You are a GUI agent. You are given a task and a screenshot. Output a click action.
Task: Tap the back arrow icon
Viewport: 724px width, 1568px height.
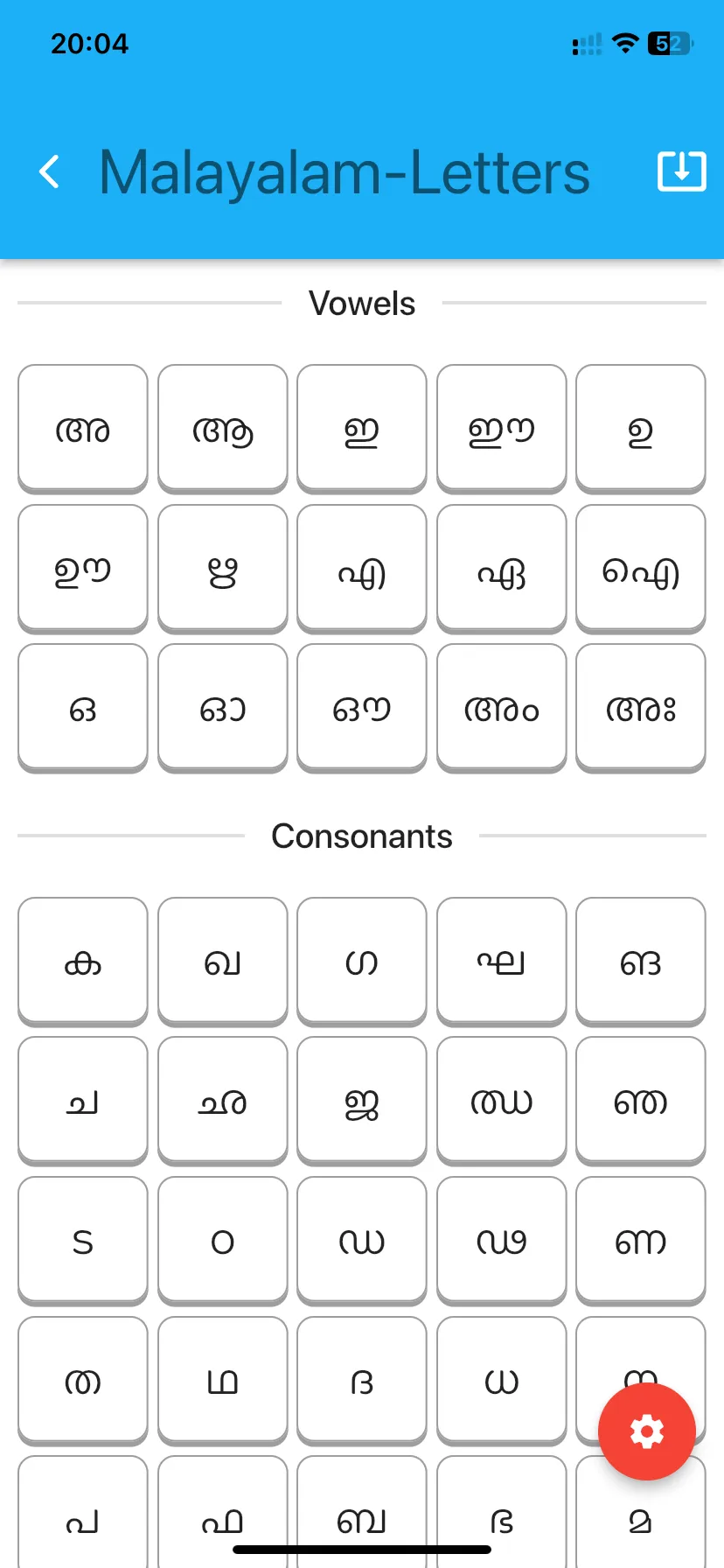point(49,171)
